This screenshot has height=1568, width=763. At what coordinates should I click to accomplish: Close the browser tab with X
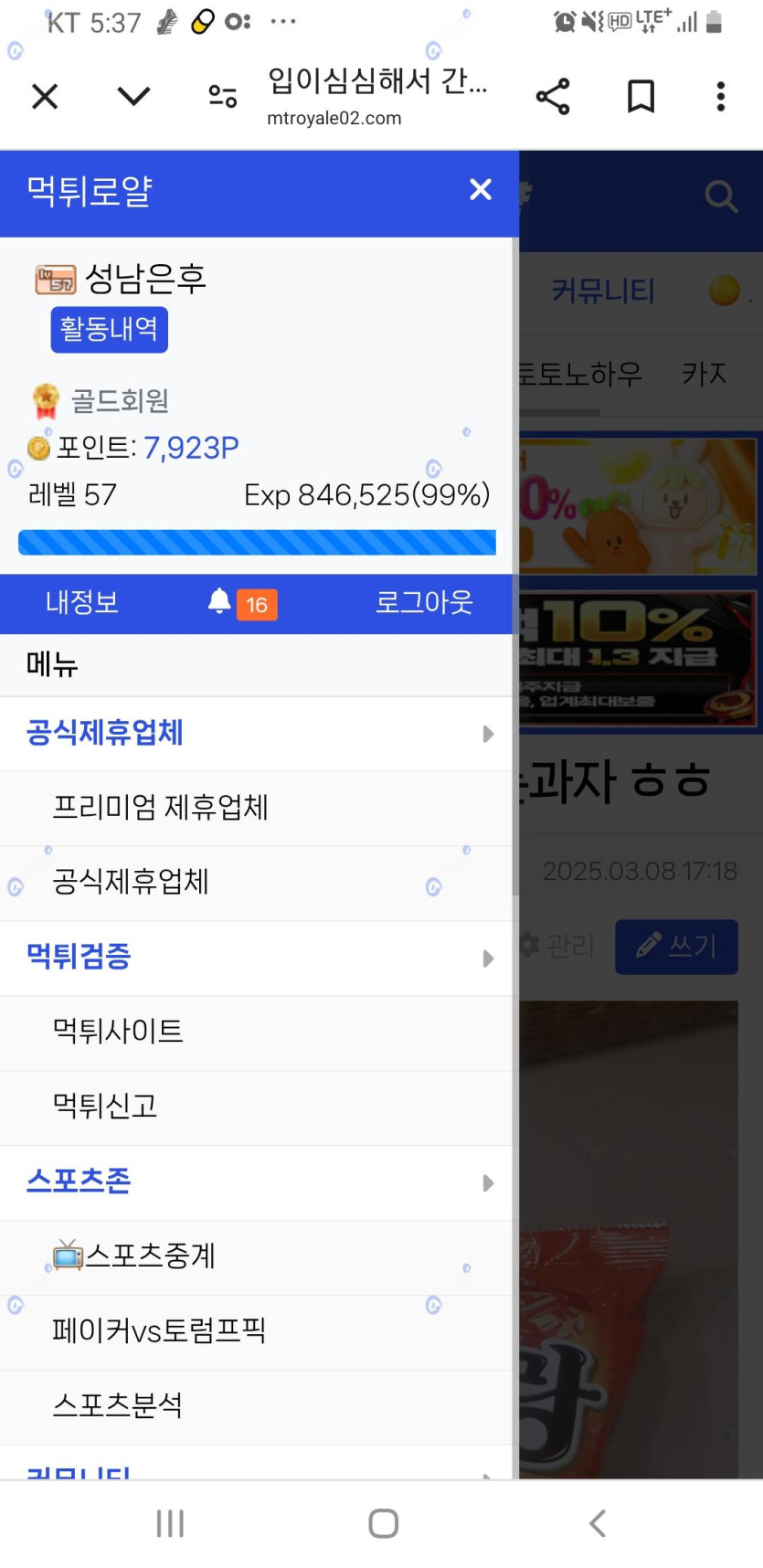click(x=45, y=96)
